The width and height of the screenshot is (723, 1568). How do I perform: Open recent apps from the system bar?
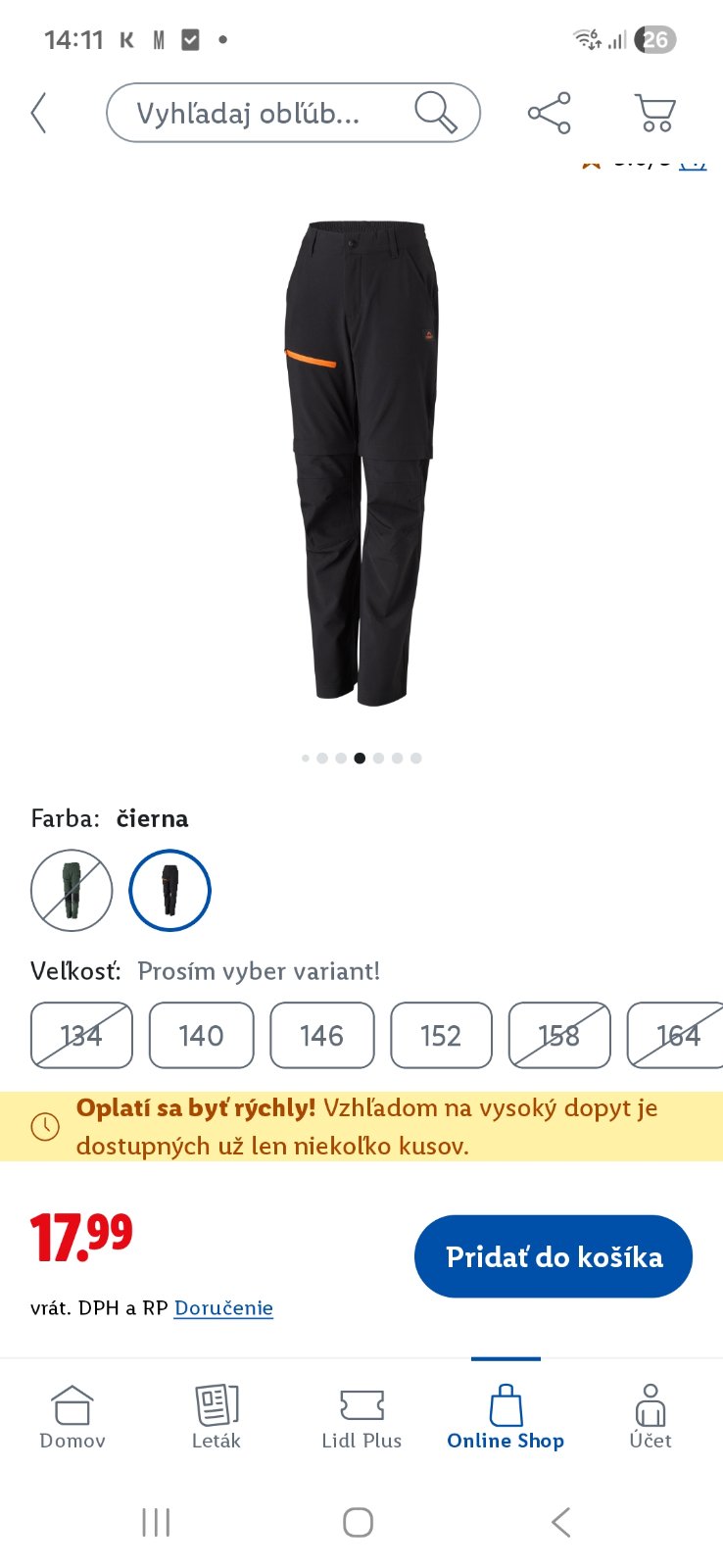coord(156,1522)
